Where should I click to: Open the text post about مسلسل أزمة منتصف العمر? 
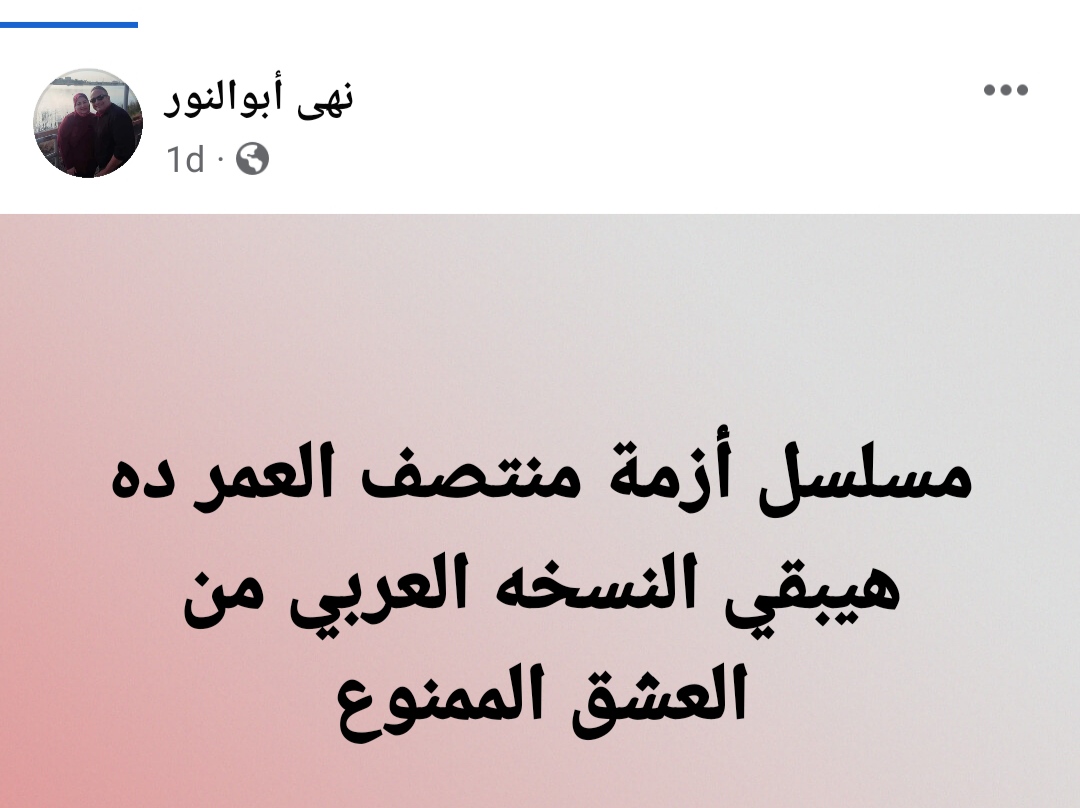coord(540,588)
